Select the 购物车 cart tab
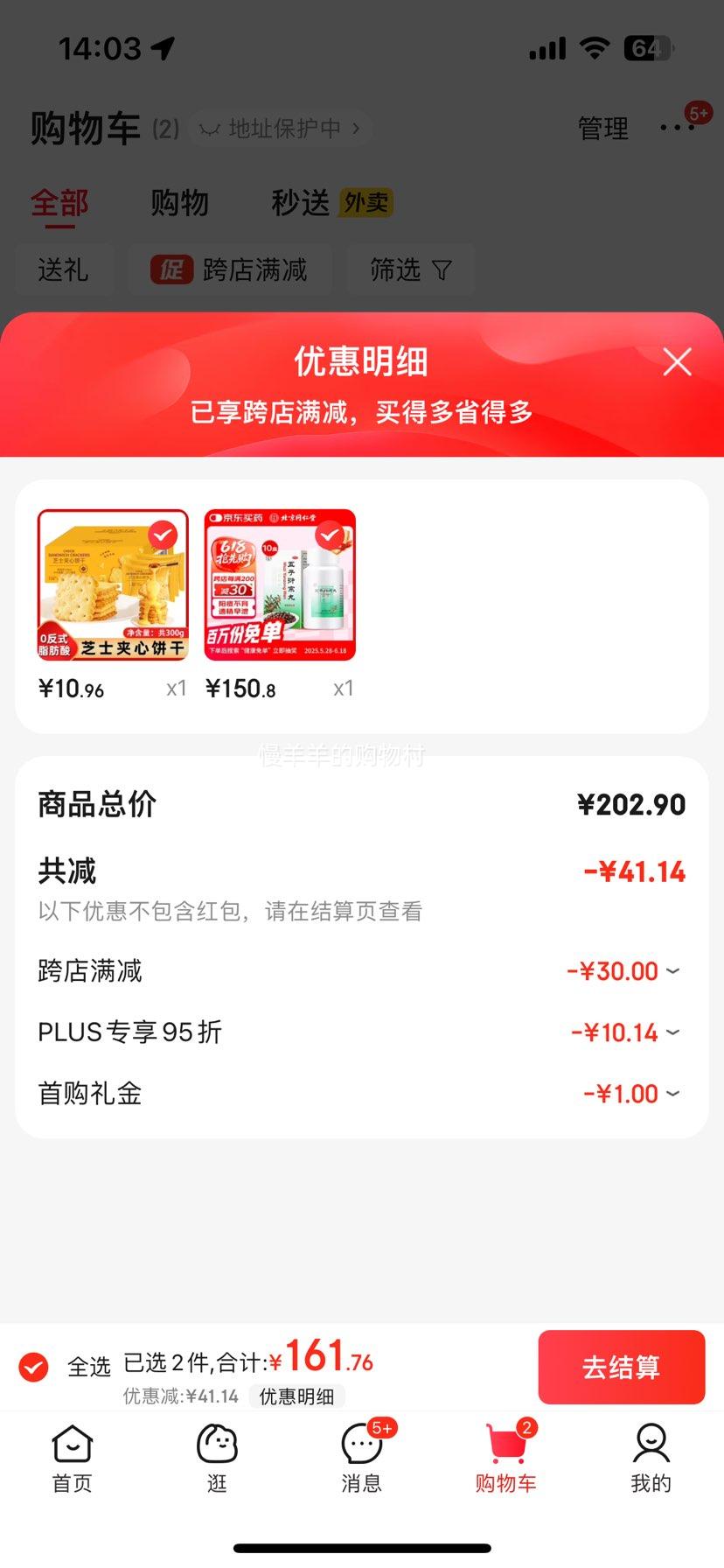Viewport: 724px width, 1568px height. pyautogui.click(x=506, y=1459)
